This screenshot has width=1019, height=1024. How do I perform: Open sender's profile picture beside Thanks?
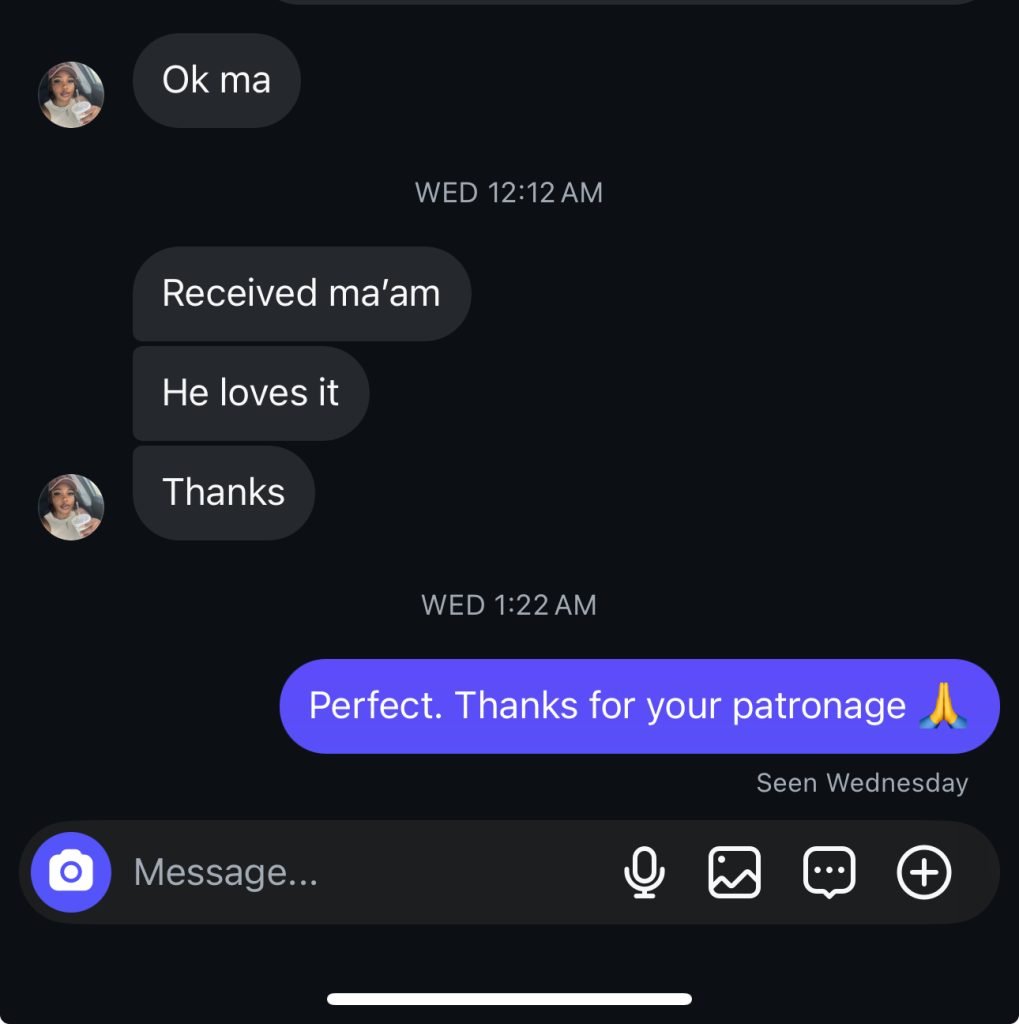pyautogui.click(x=71, y=507)
